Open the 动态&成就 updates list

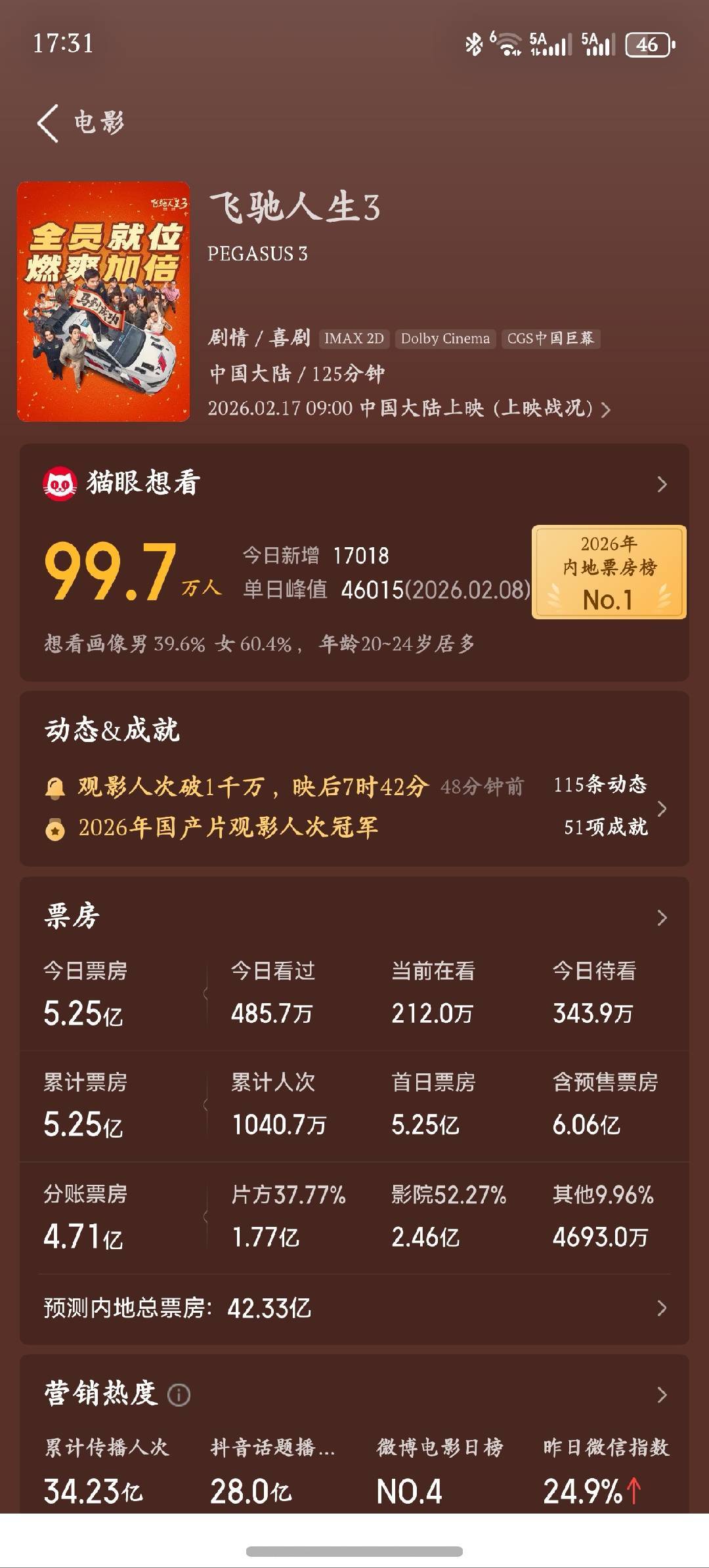tap(662, 808)
